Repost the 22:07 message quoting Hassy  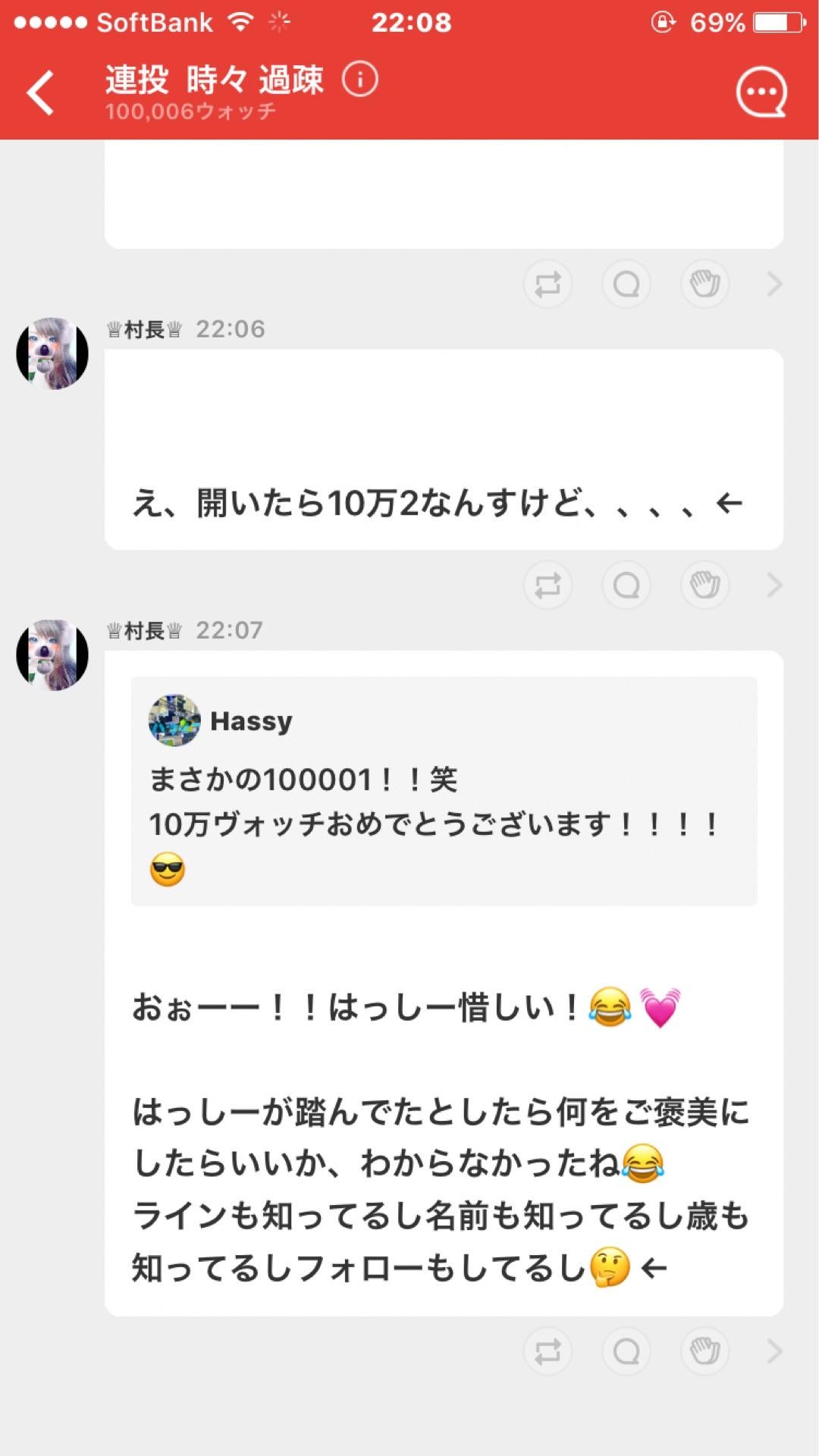tap(548, 1351)
